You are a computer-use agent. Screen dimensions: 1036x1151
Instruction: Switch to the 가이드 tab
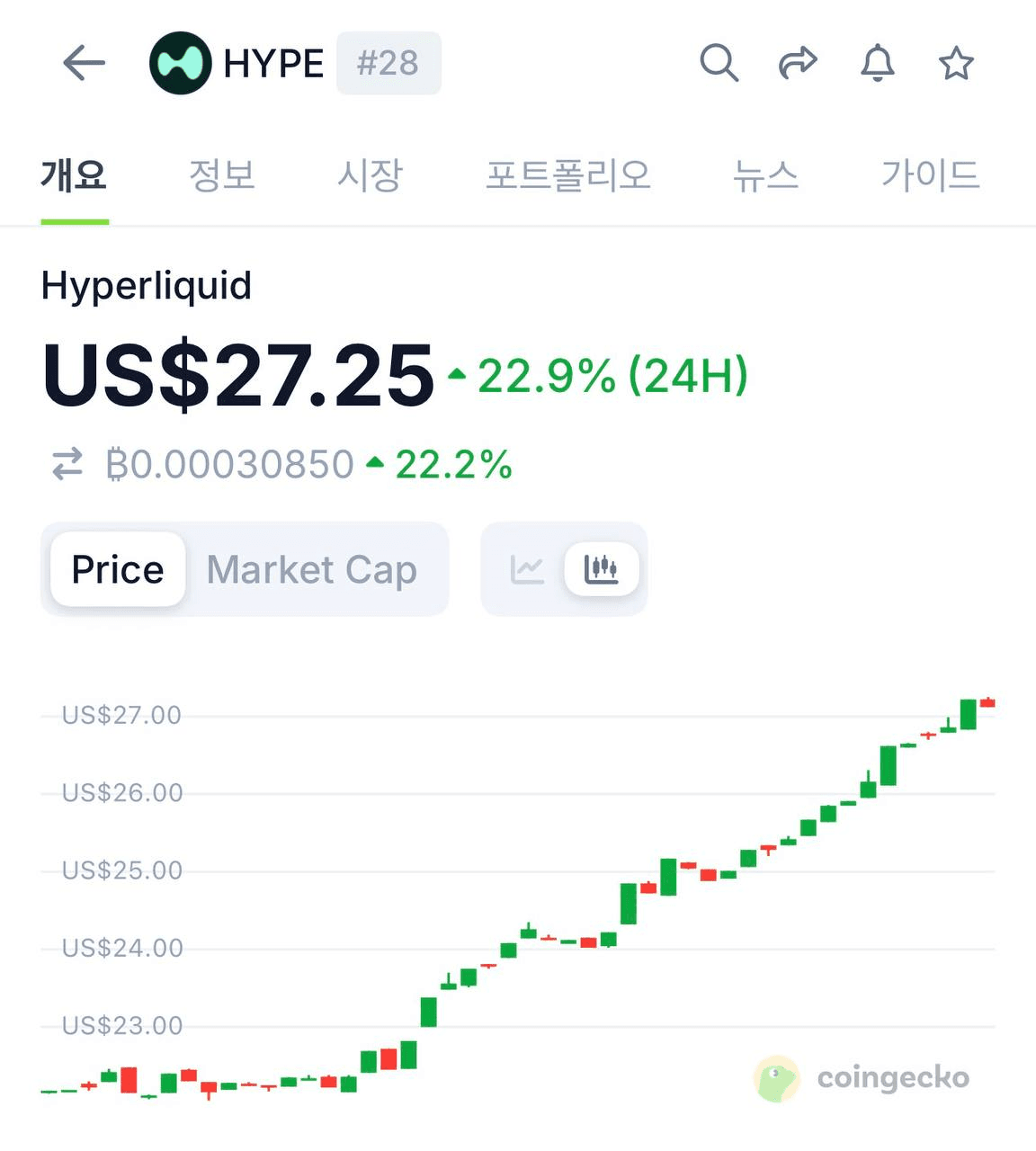click(930, 174)
